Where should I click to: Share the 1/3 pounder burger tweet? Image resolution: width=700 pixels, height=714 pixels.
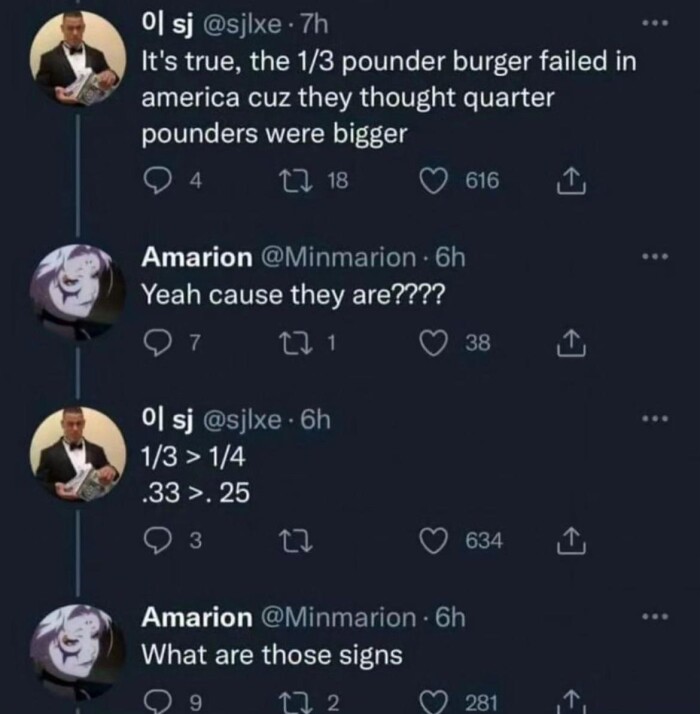coord(564,181)
